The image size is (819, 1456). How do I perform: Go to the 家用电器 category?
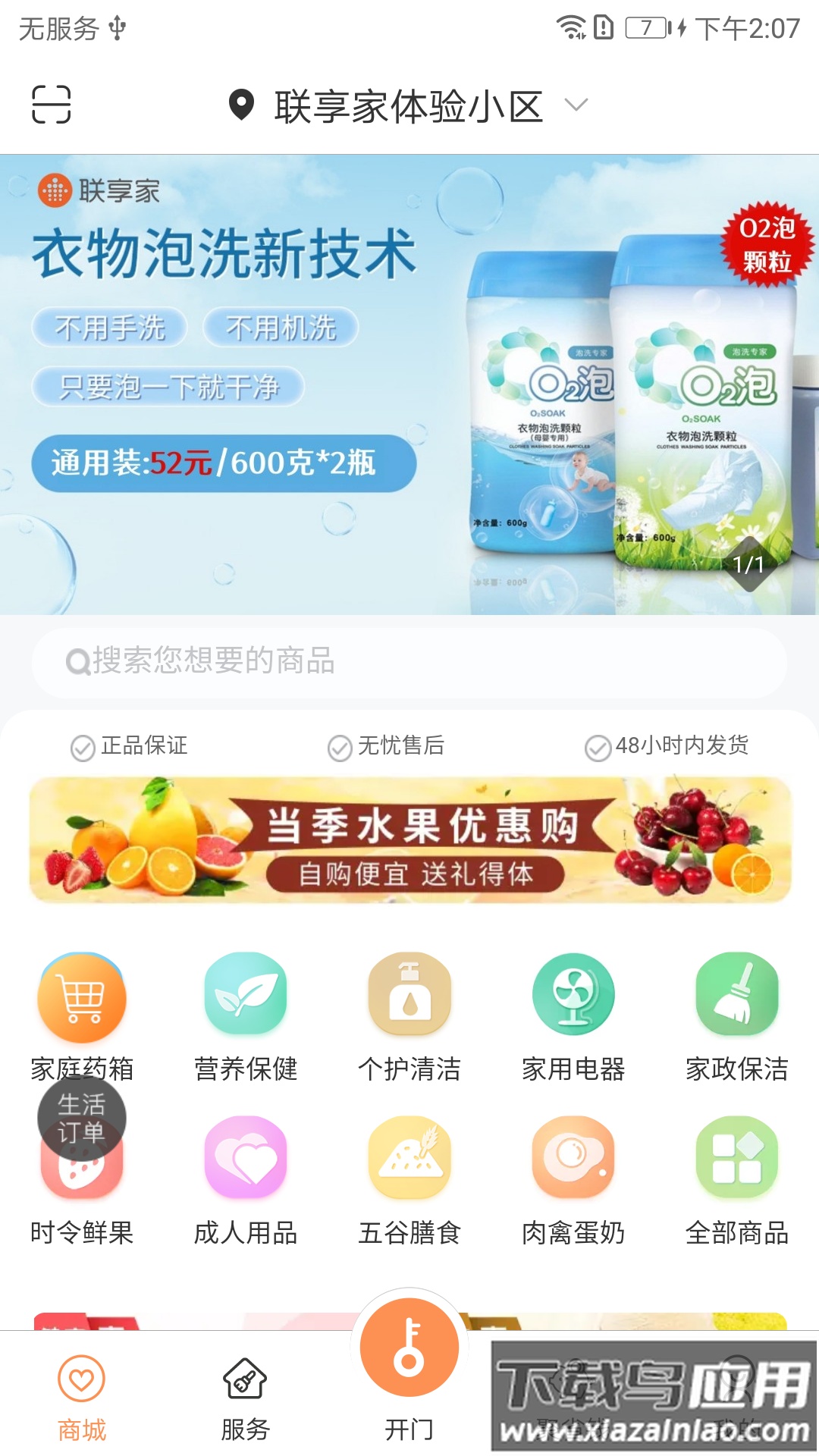coord(573,1017)
